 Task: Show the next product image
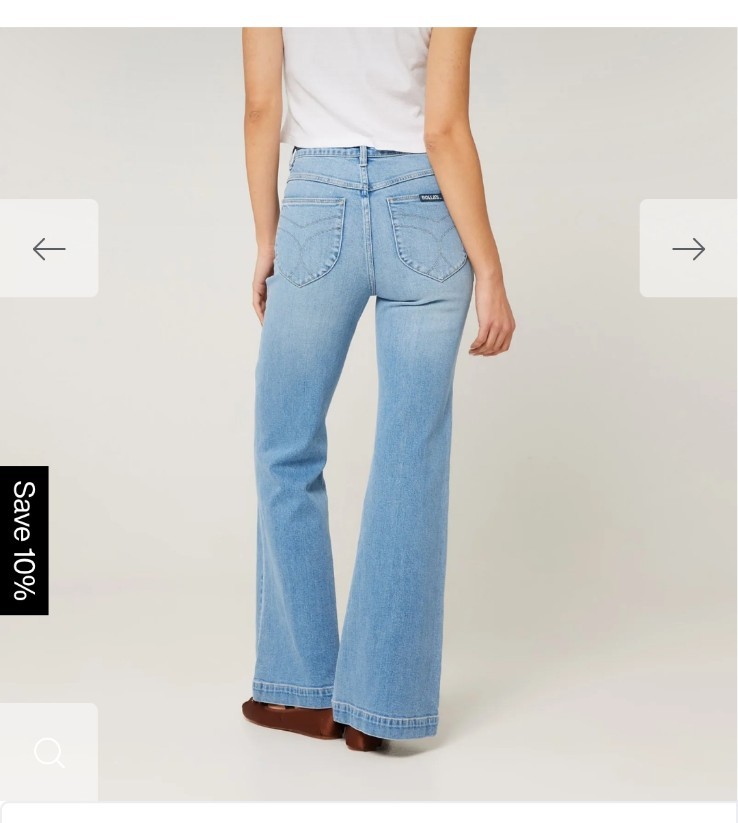[x=688, y=248]
